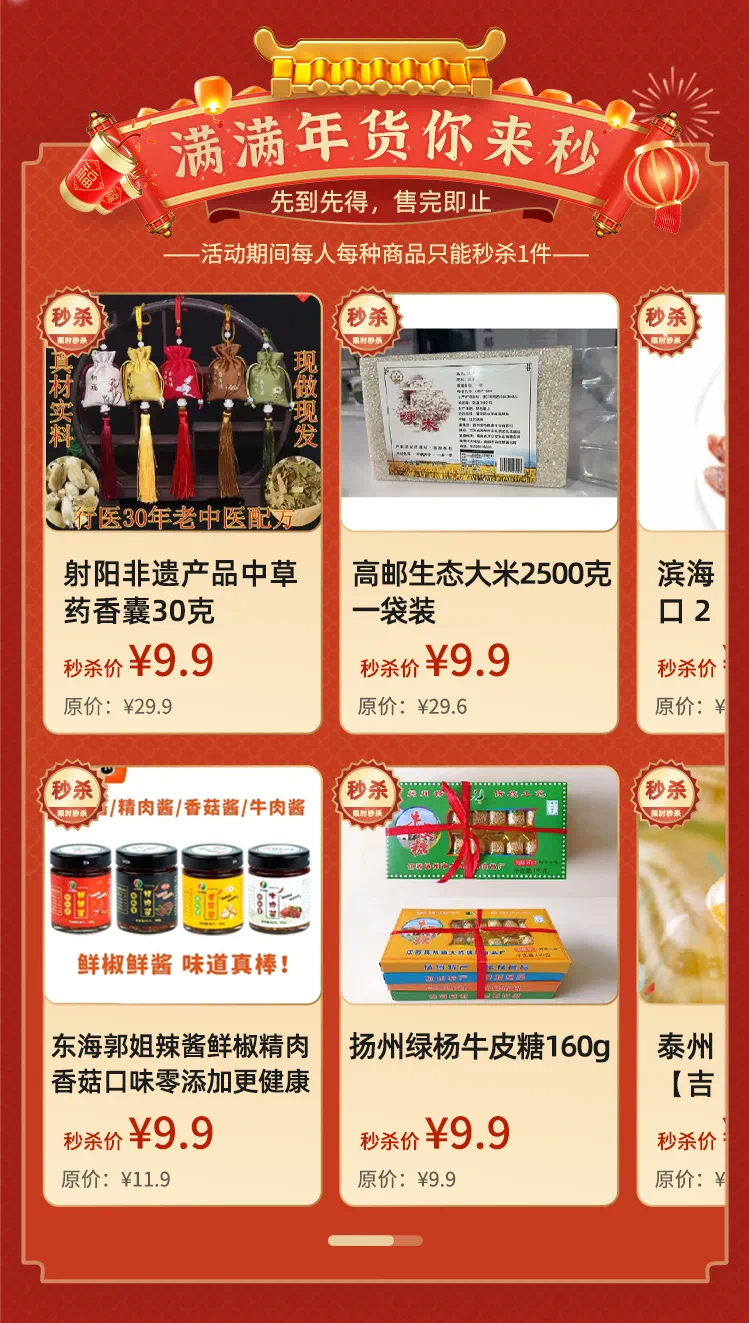Open the 高邮生态大米2500克 flash-sale card
Image resolution: width=749 pixels, height=1323 pixels.
[479, 513]
